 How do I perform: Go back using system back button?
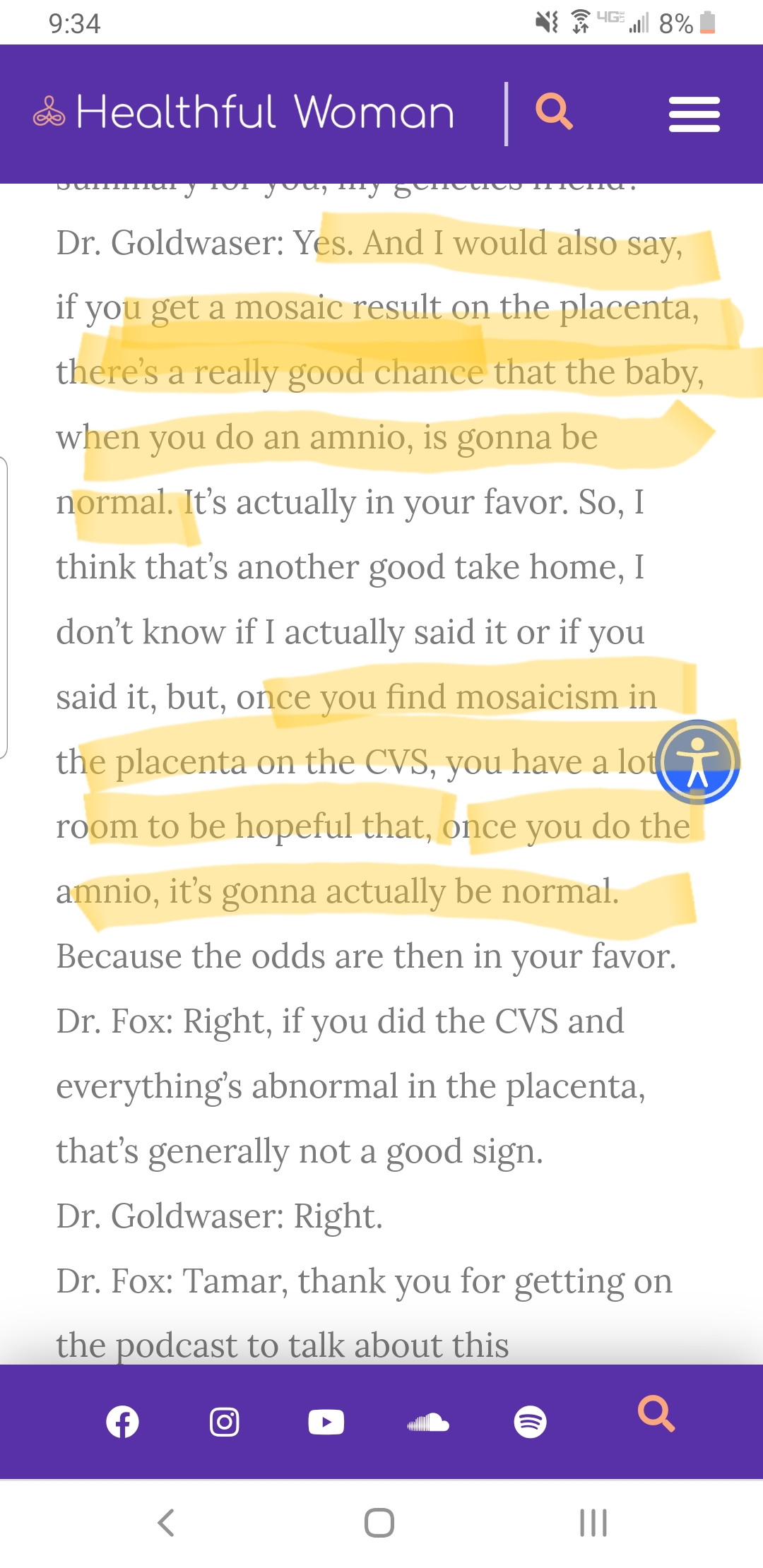166,1522
